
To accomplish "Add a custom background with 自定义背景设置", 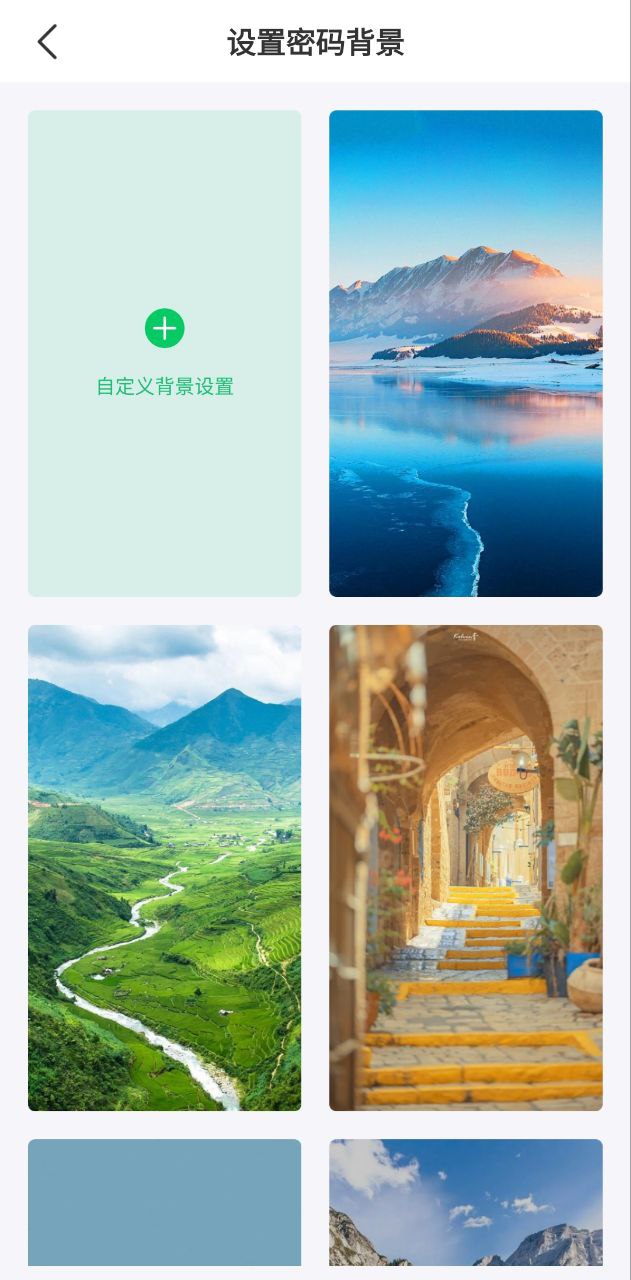I will point(164,353).
